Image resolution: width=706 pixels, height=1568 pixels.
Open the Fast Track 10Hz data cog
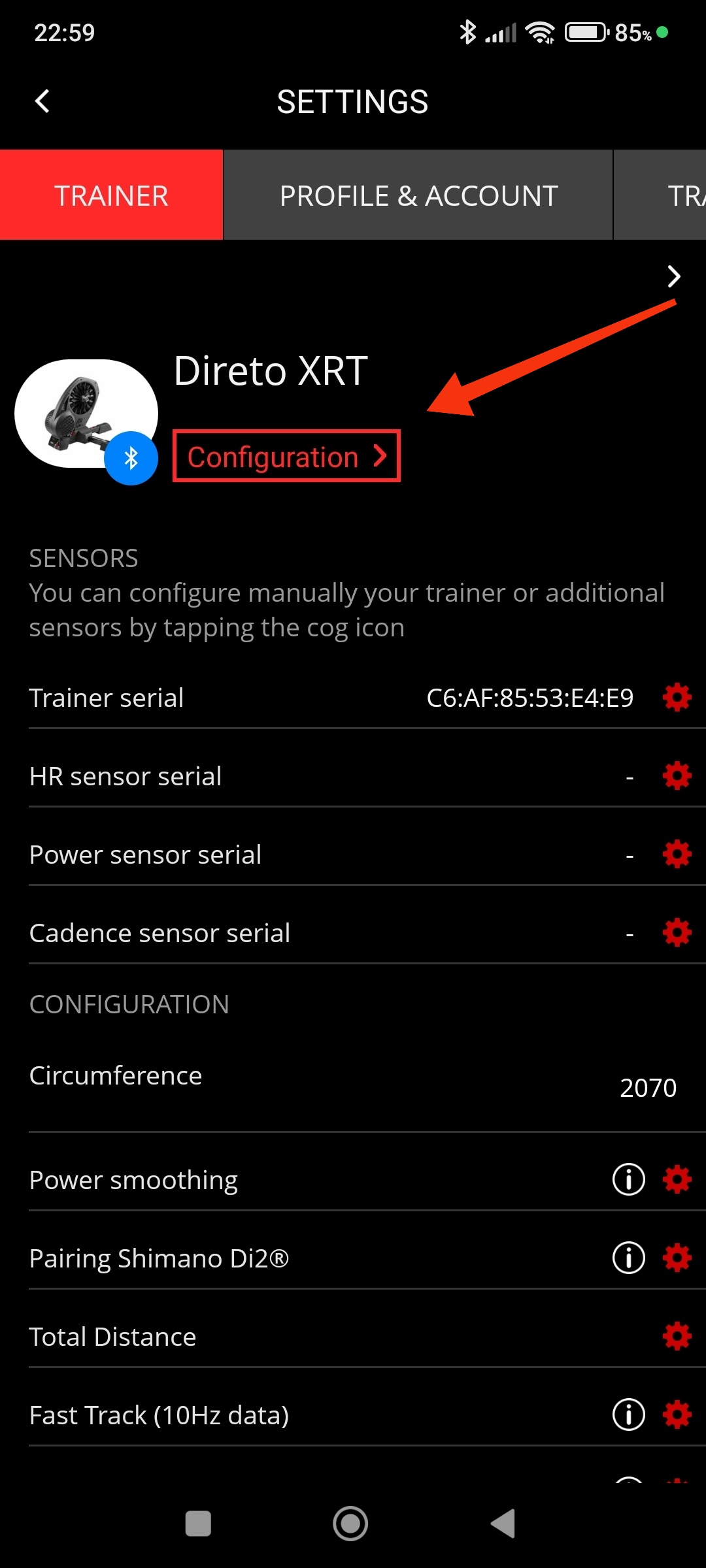pos(677,1415)
